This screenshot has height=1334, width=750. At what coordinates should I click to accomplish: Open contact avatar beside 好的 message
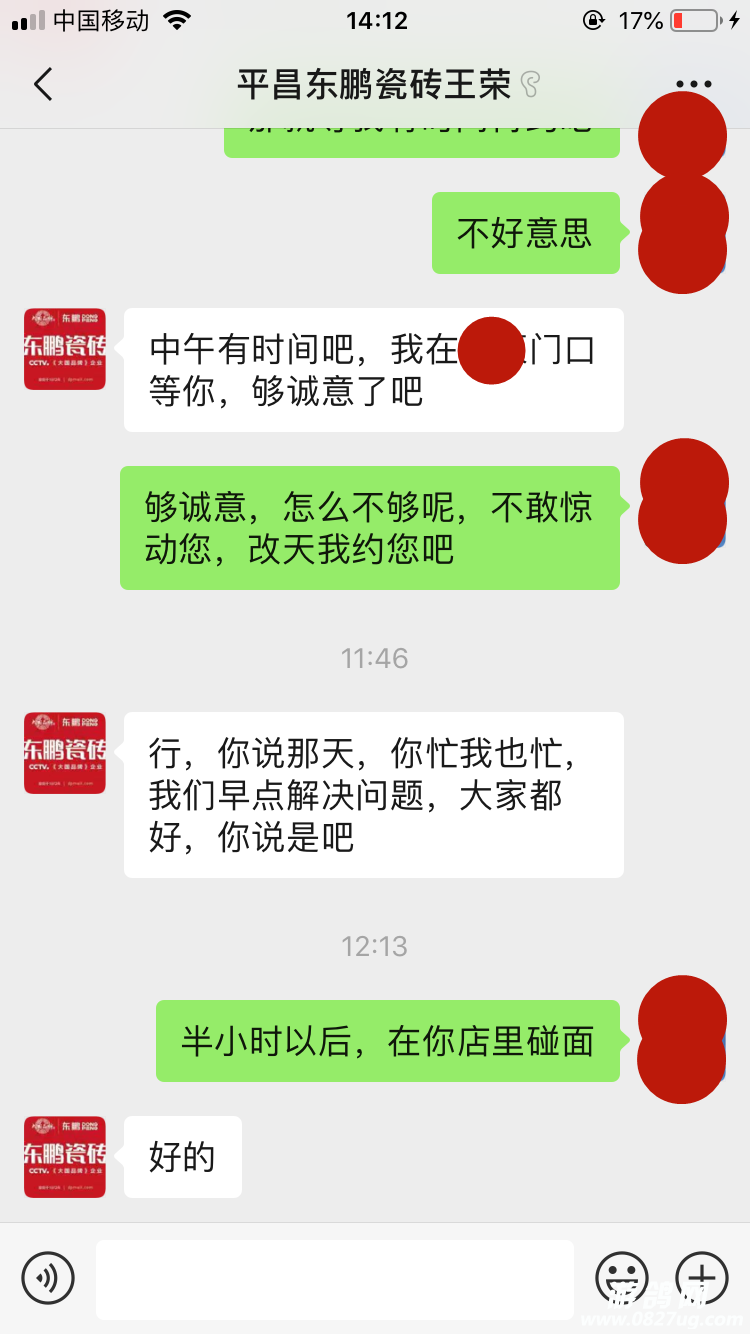click(x=65, y=1157)
